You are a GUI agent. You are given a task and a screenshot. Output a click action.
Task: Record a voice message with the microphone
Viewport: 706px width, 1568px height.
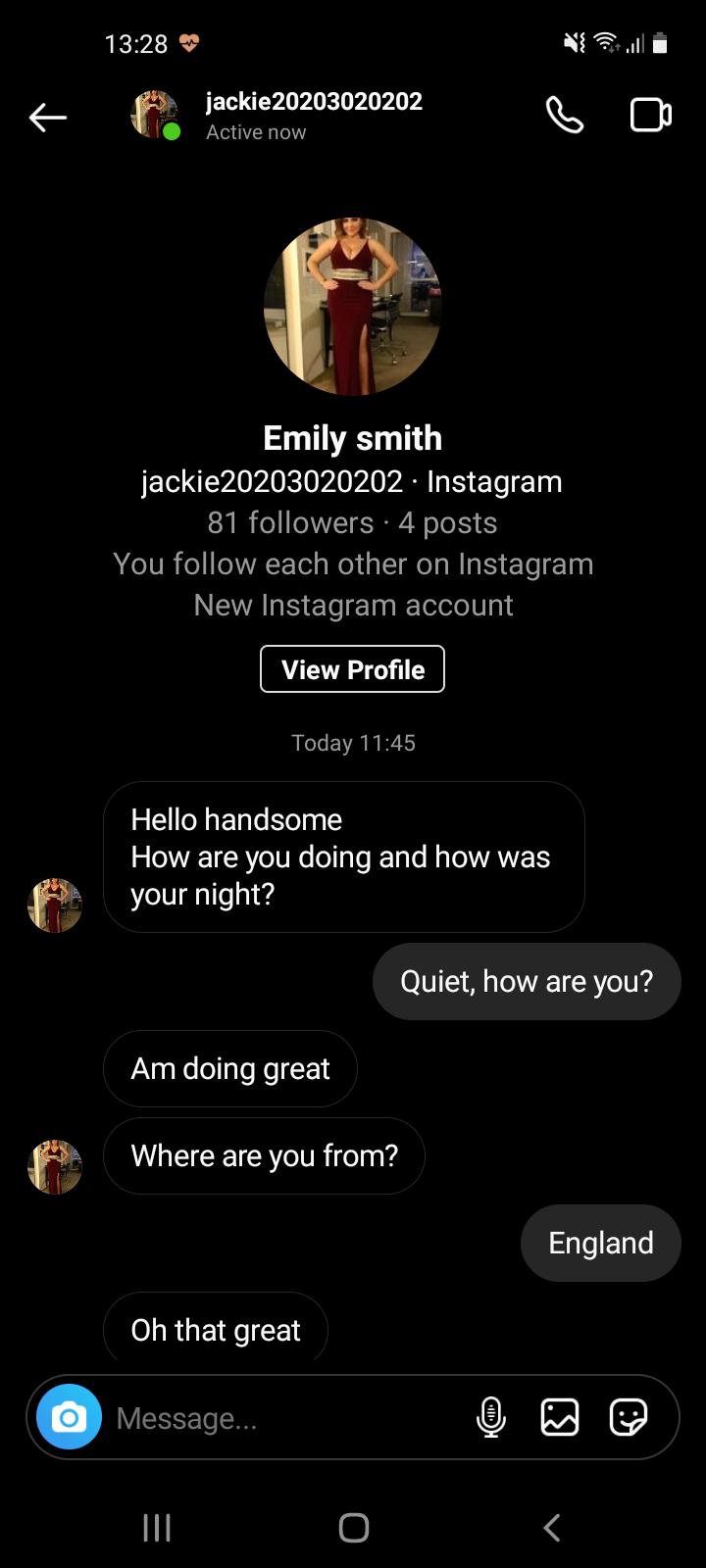coord(490,1417)
